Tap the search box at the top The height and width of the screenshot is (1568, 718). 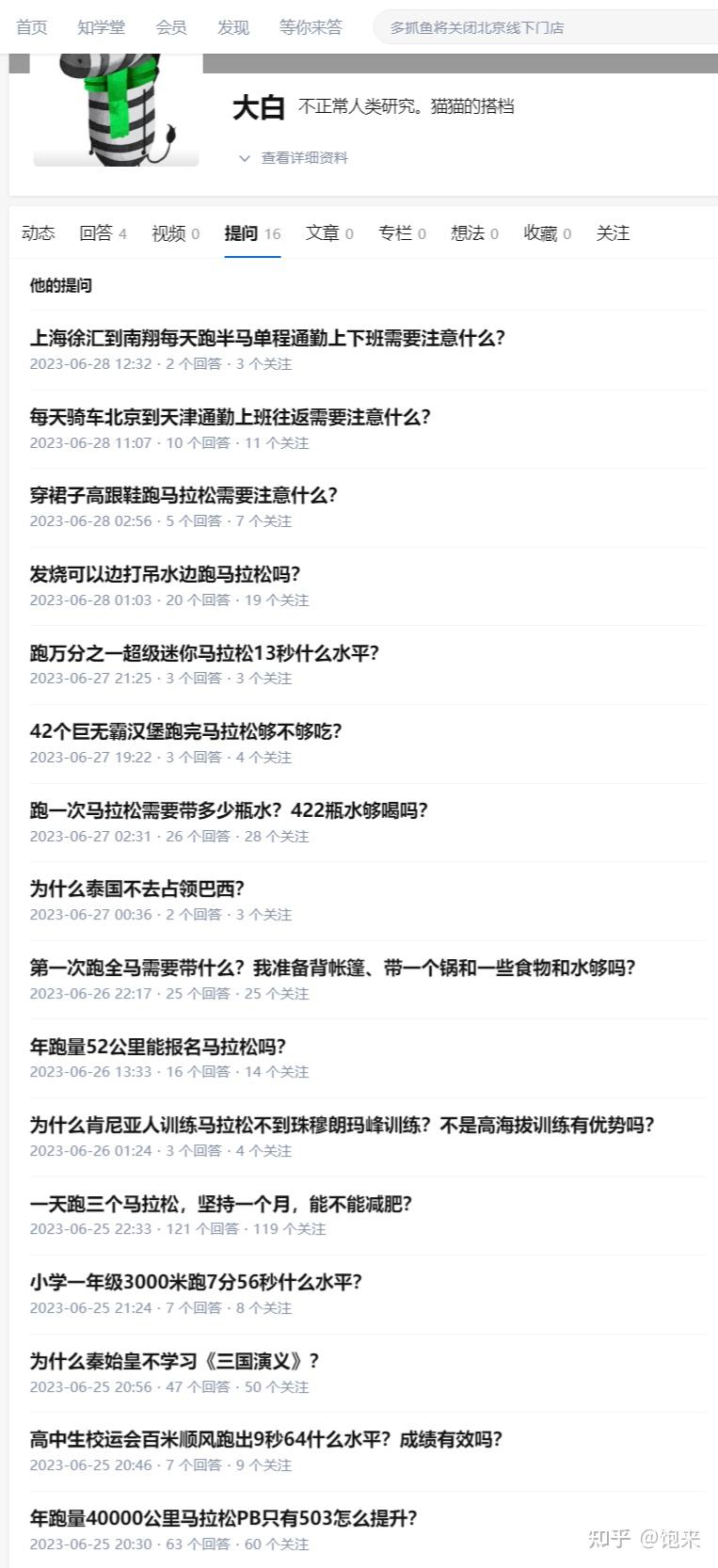click(x=546, y=28)
